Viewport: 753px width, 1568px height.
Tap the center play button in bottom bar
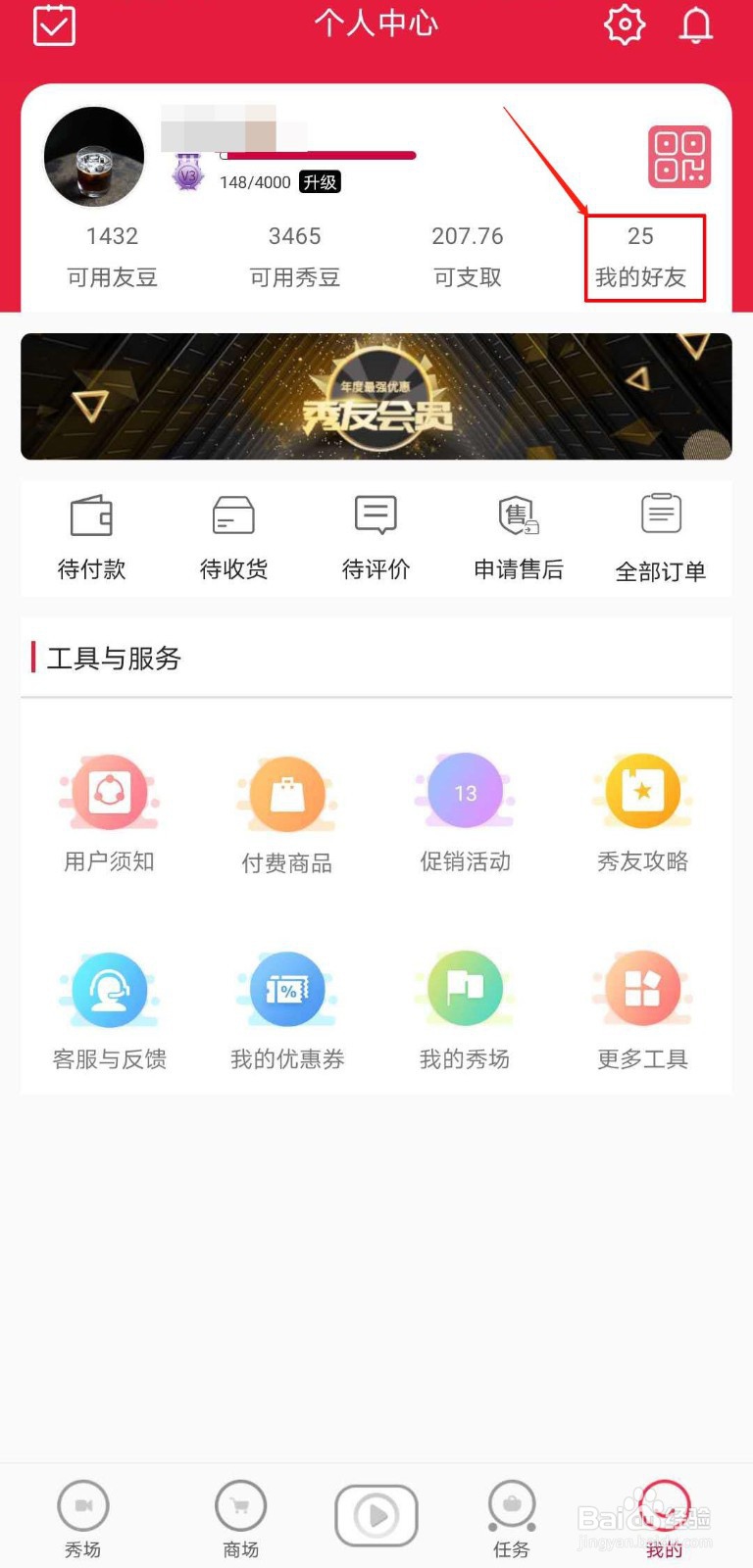[x=376, y=1513]
